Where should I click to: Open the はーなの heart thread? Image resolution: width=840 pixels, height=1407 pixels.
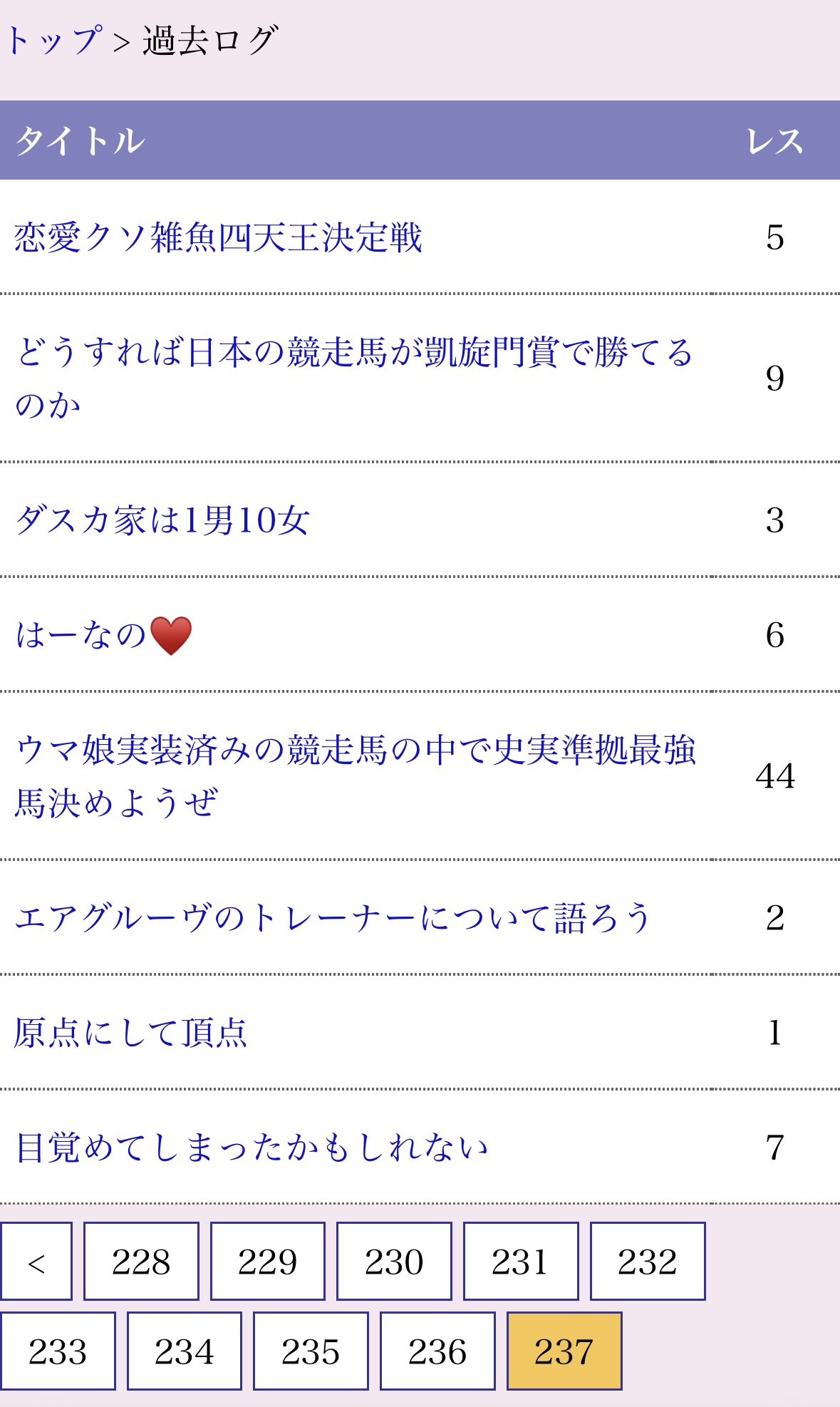[104, 635]
